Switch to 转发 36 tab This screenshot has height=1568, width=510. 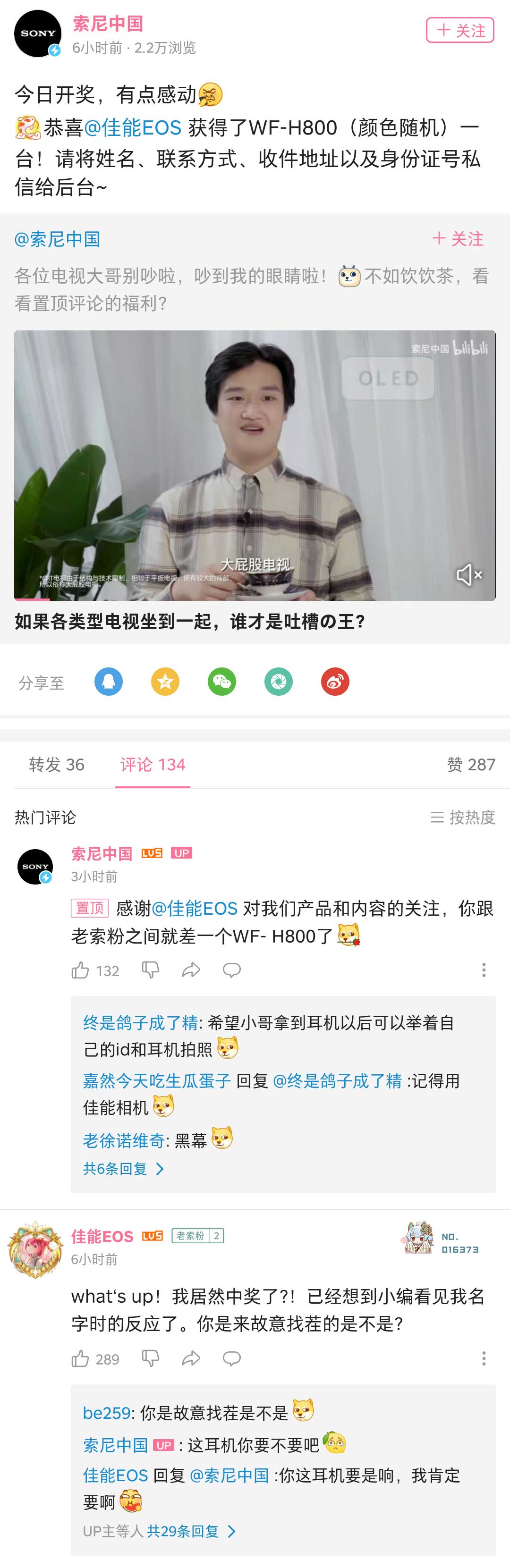pos(57,765)
